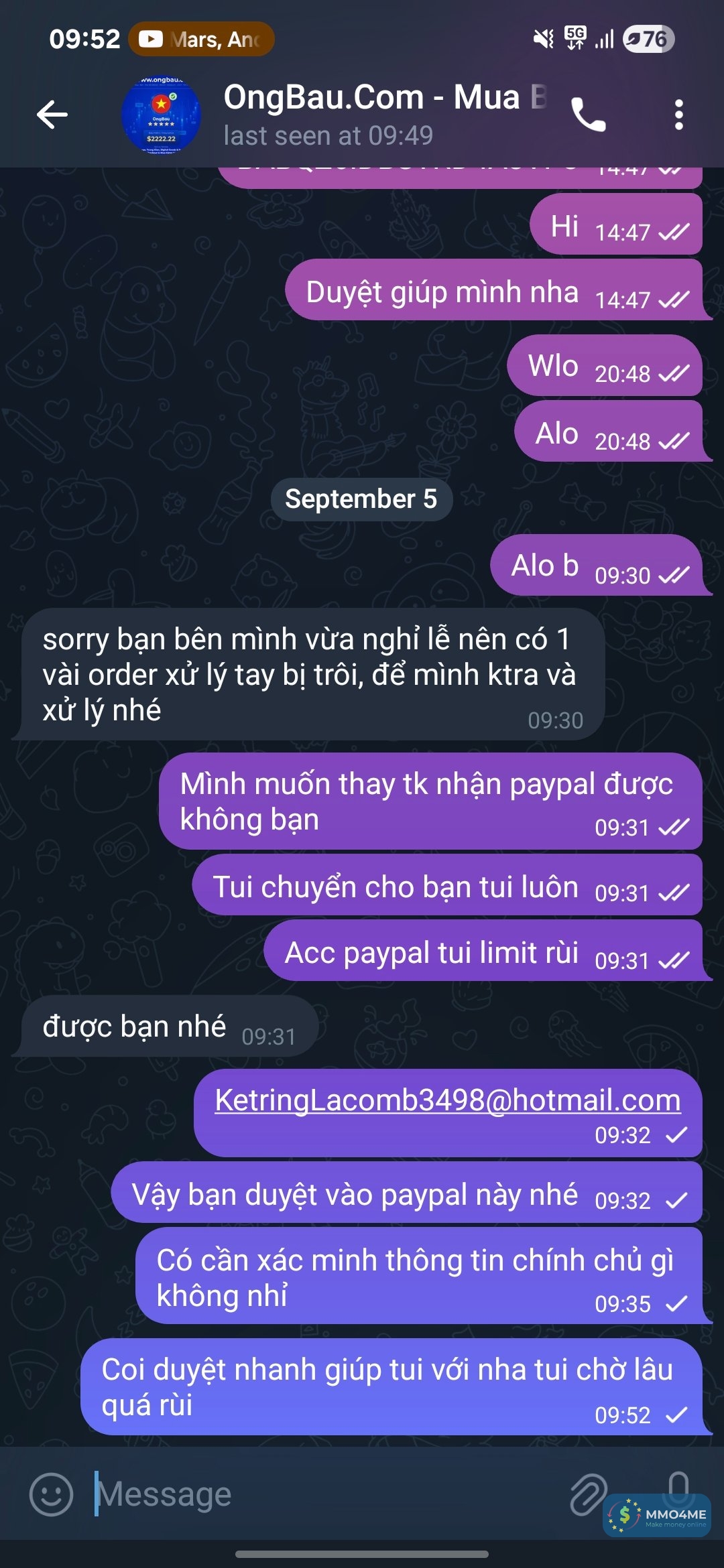Screen dimensions: 724x1568
Task: Open the YouTube Mars media pill
Action: click(201, 40)
